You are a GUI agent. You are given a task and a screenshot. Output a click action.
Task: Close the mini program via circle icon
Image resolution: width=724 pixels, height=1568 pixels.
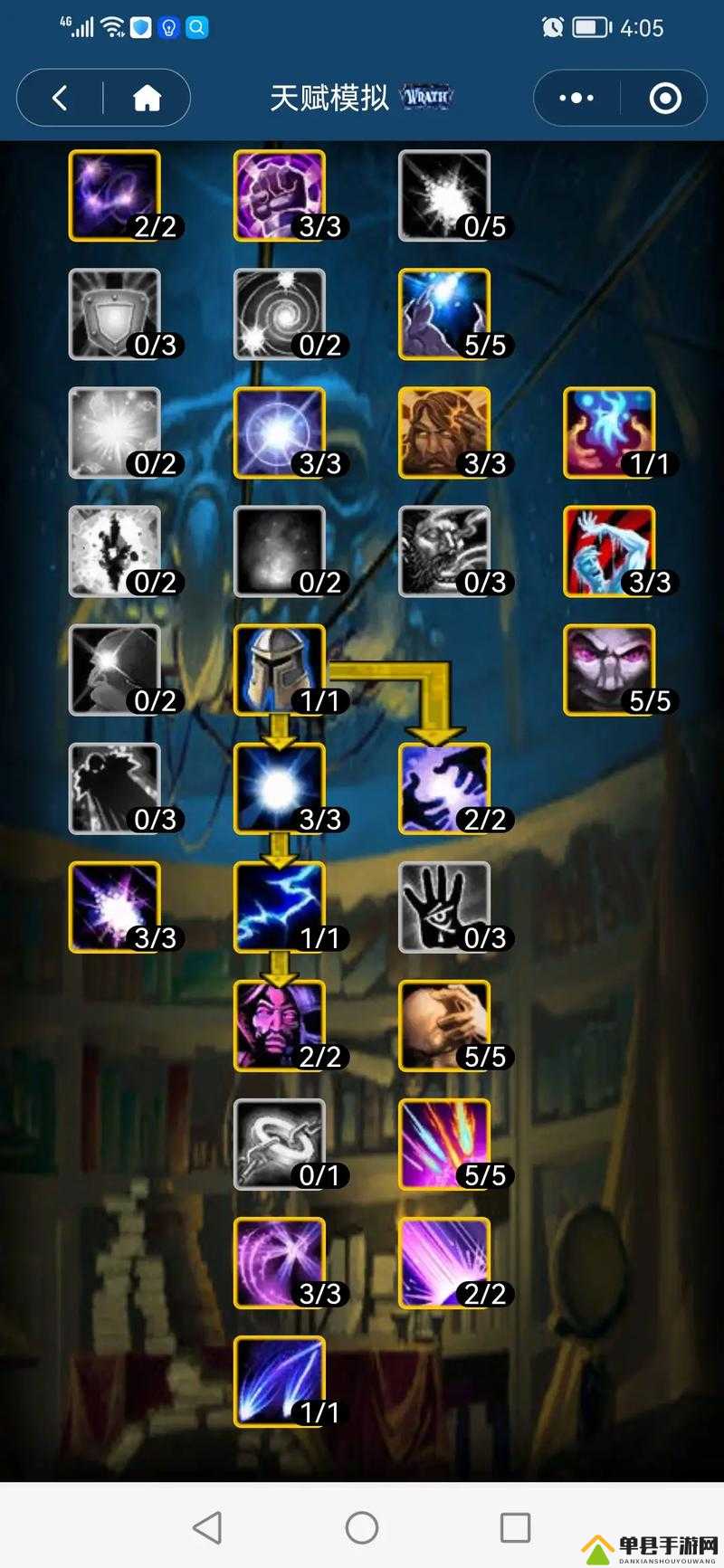tap(665, 98)
